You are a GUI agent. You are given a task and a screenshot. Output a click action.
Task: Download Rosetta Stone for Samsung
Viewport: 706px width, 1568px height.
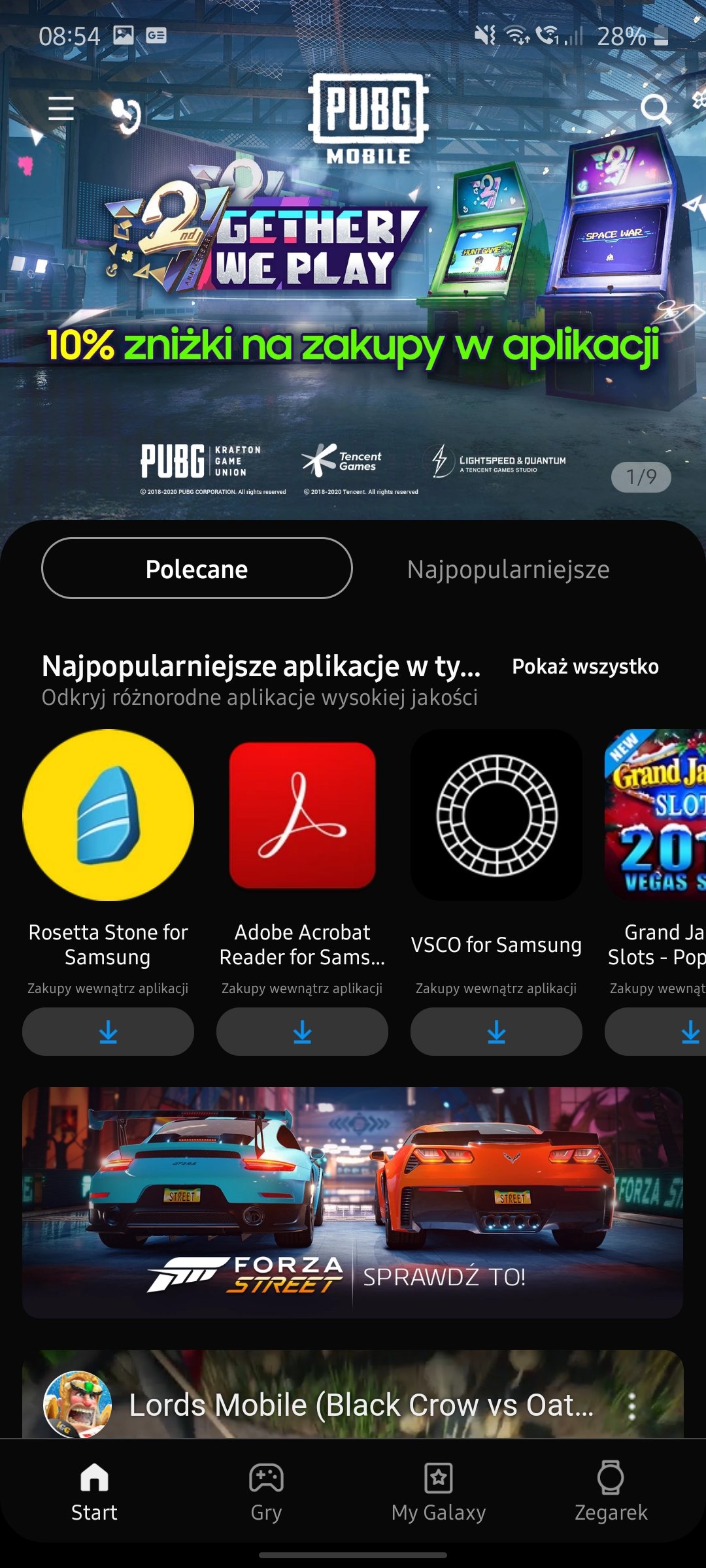(x=108, y=1032)
